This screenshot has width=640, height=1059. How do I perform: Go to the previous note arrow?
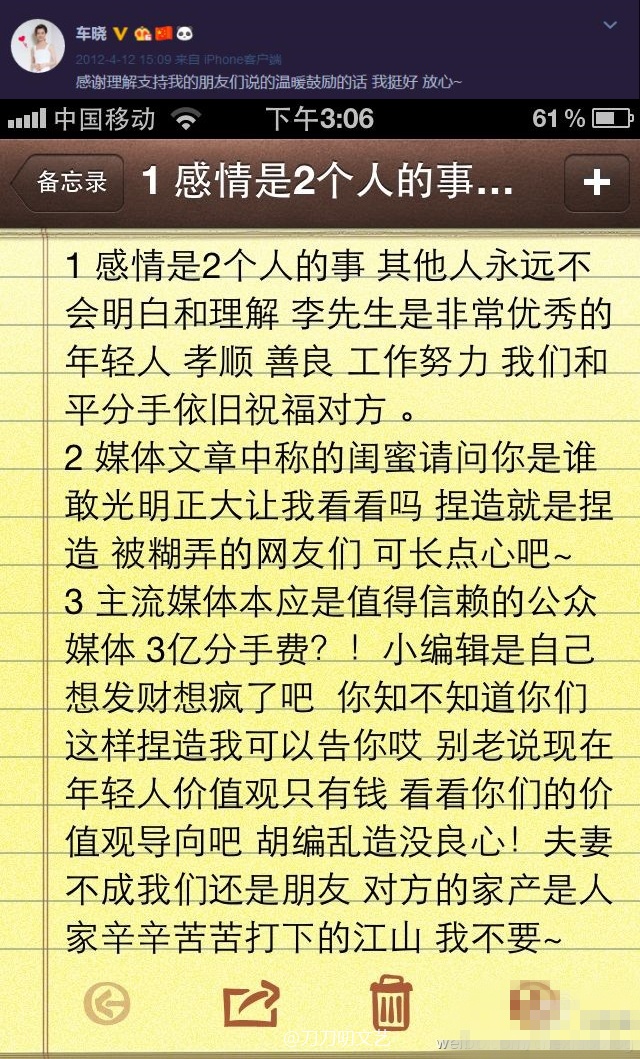pos(107,1004)
